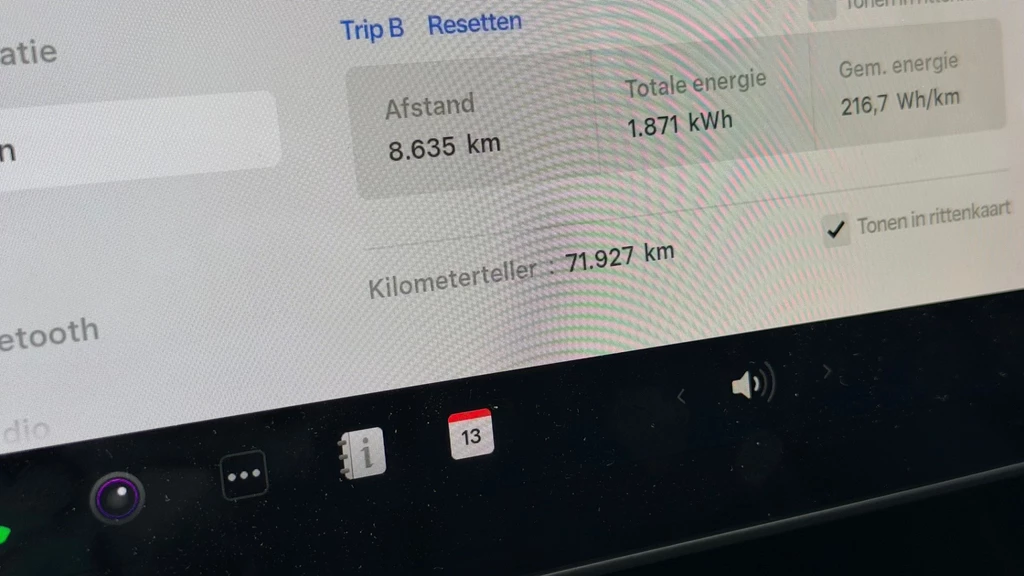Reset the Trip B counter

[x=474, y=23]
